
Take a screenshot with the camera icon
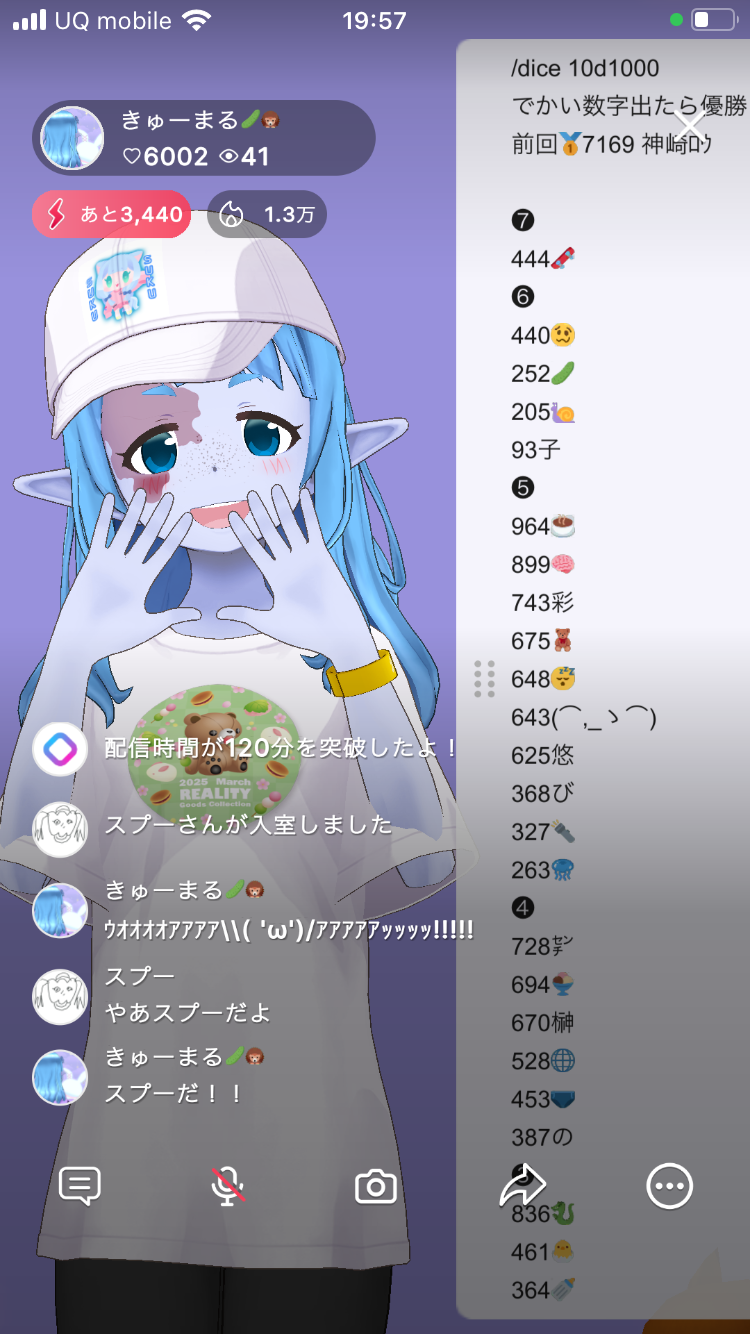pos(376,1186)
